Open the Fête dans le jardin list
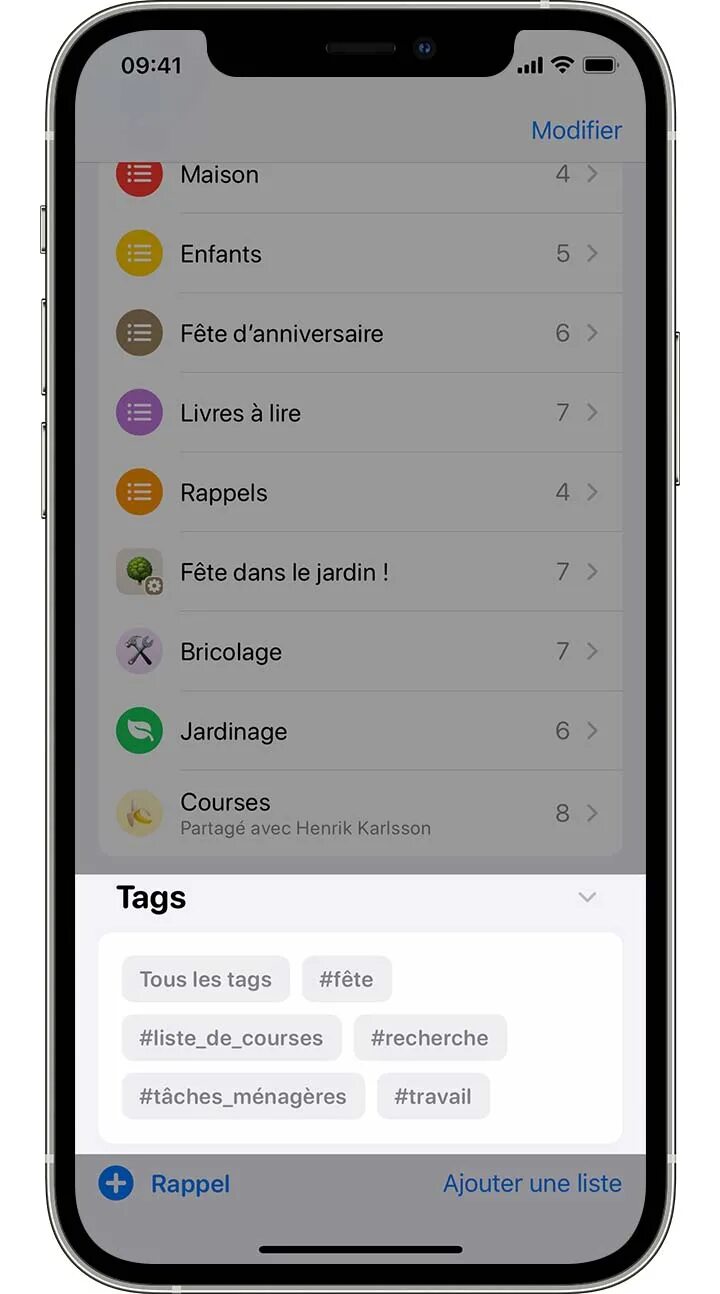This screenshot has width=720, height=1294. (360, 572)
